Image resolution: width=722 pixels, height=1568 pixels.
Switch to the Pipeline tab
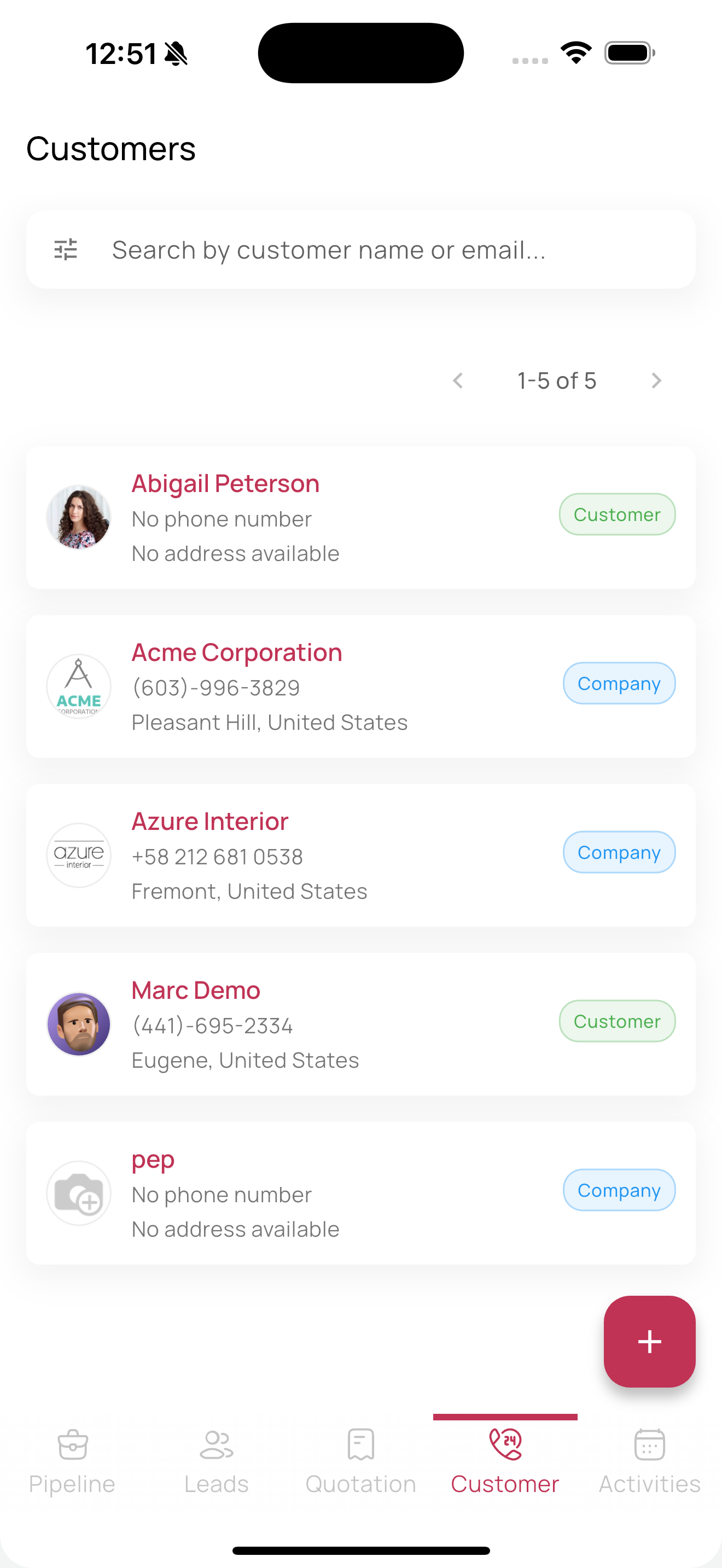tap(72, 1461)
